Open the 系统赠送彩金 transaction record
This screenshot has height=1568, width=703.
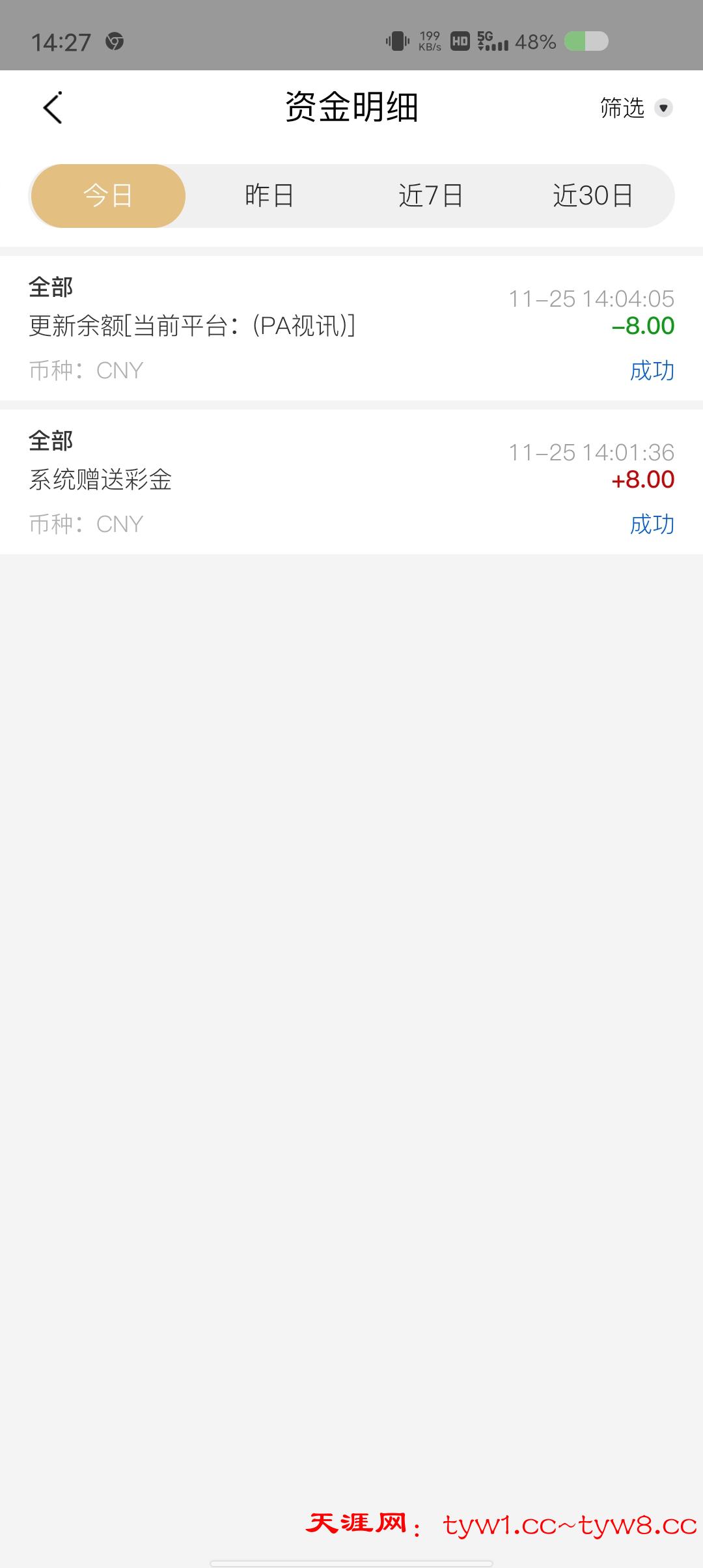(351, 482)
